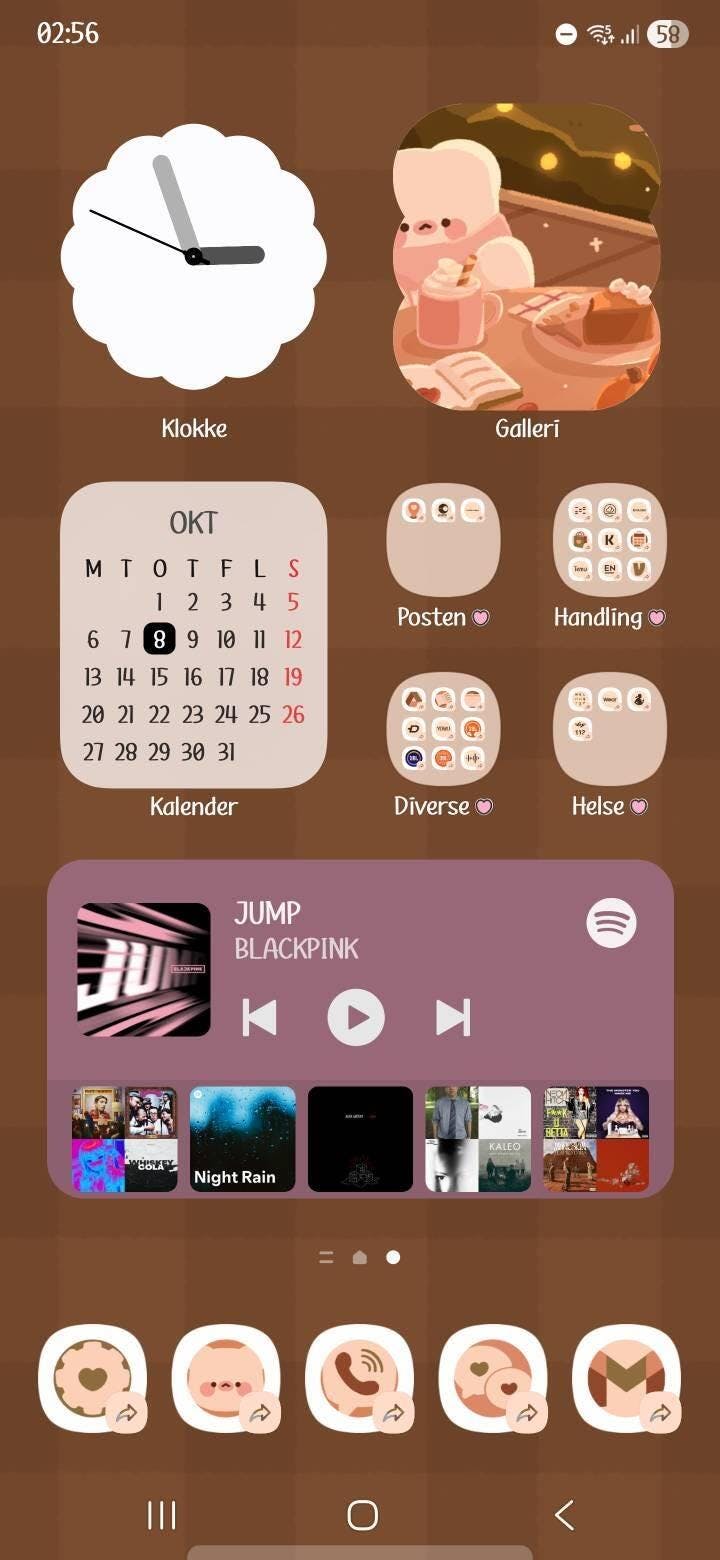
Task: Open Spotify from the widget logo
Action: coord(611,922)
